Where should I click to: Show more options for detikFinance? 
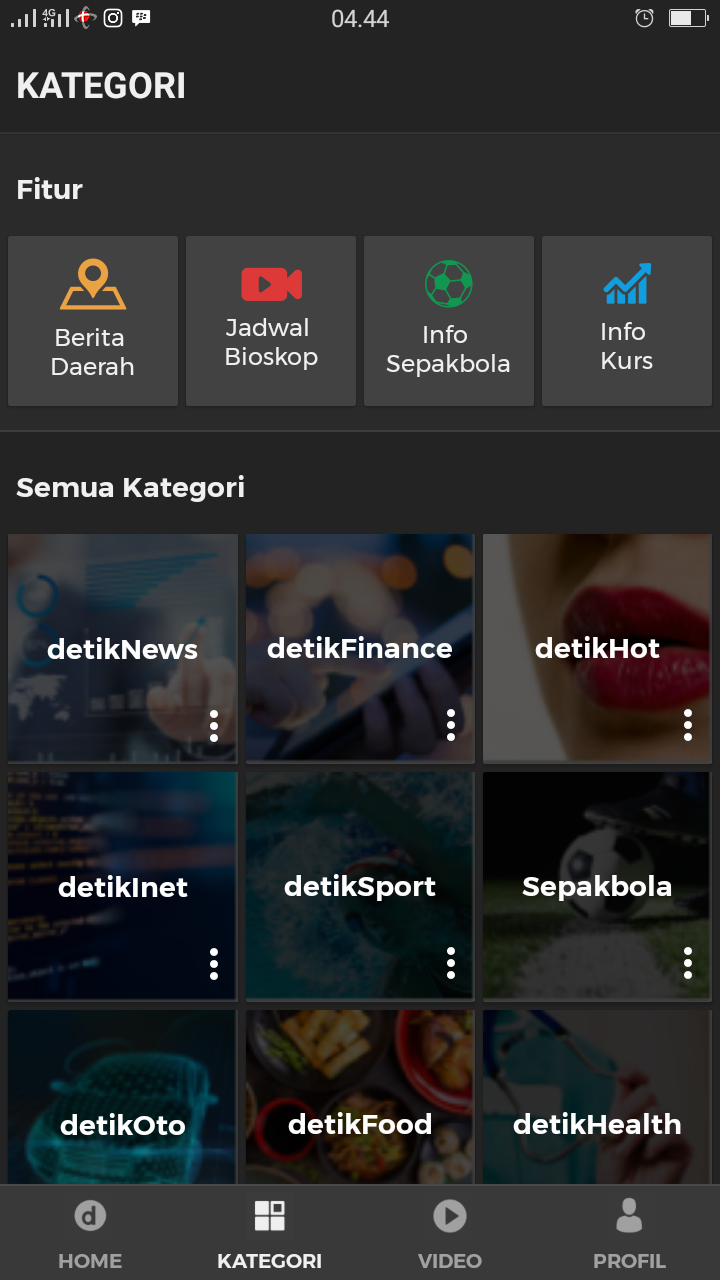pos(451,726)
